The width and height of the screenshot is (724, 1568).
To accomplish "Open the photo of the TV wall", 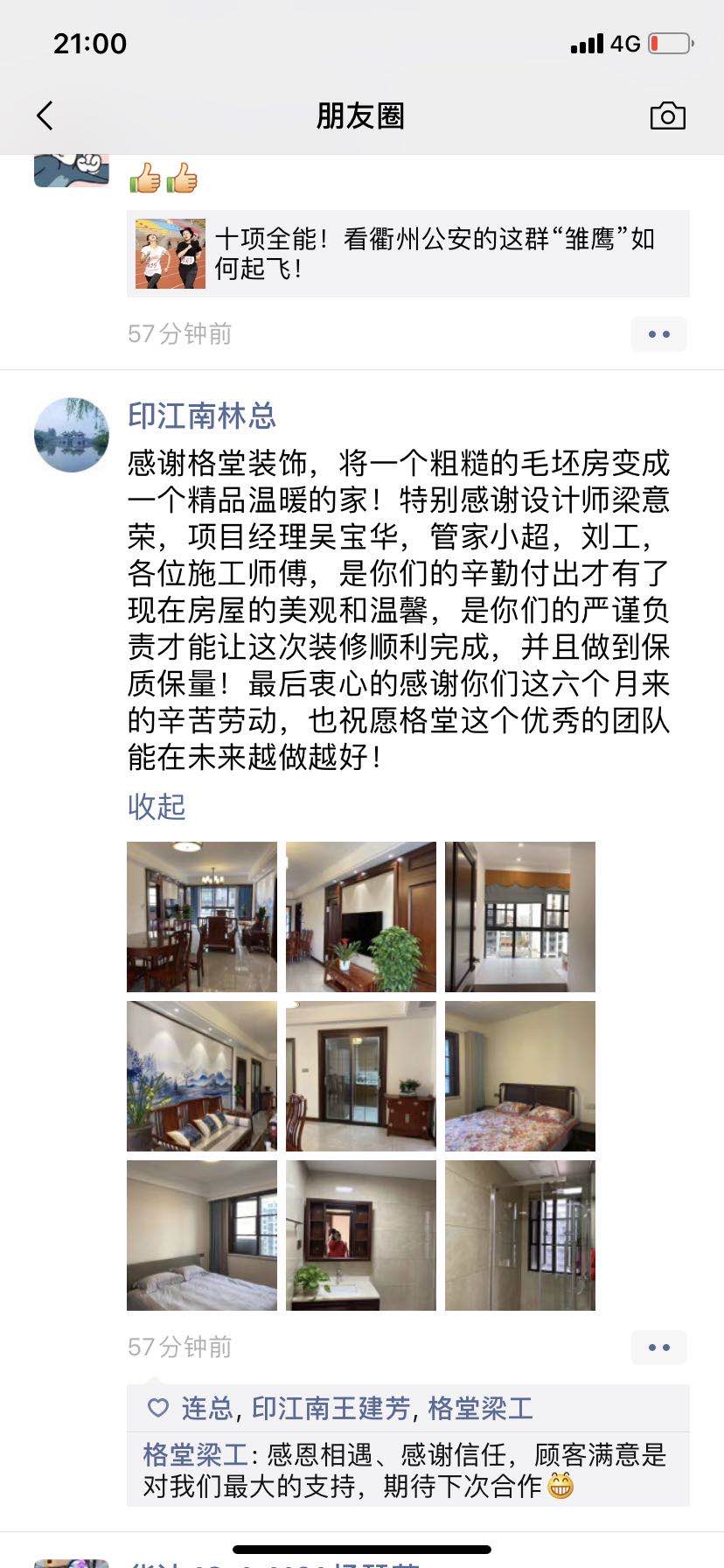I will [361, 917].
